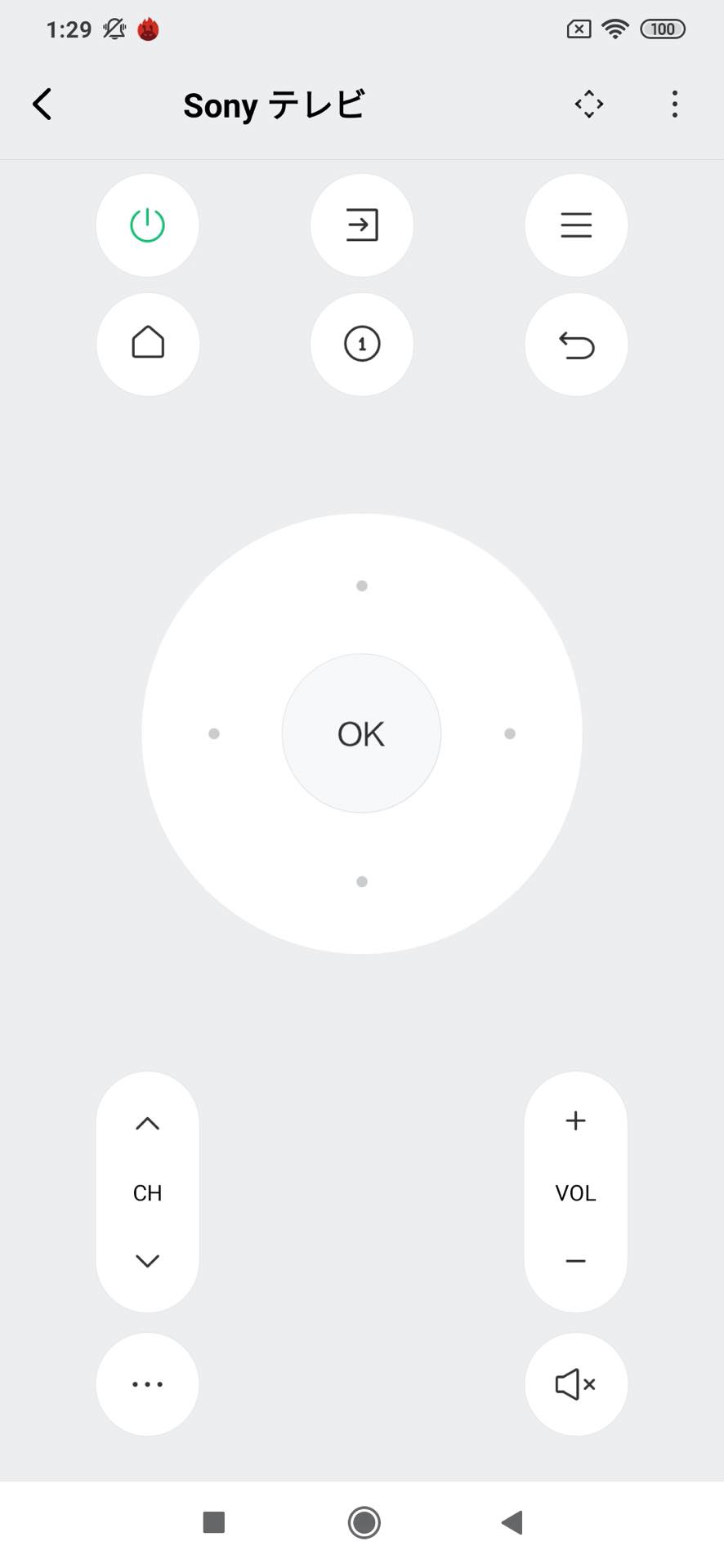Tap the circled number 1 button

pos(362,344)
